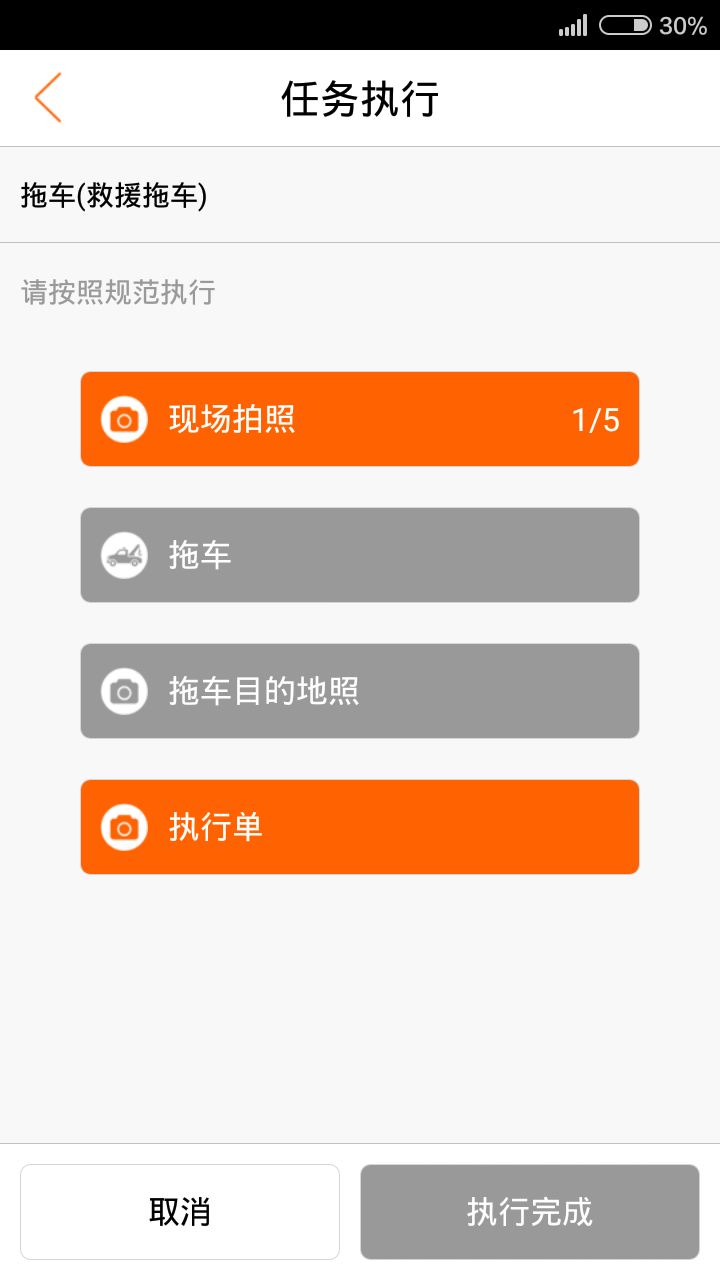
Task: Tap the camera icon on 拖车目的地照
Action: 123,691
